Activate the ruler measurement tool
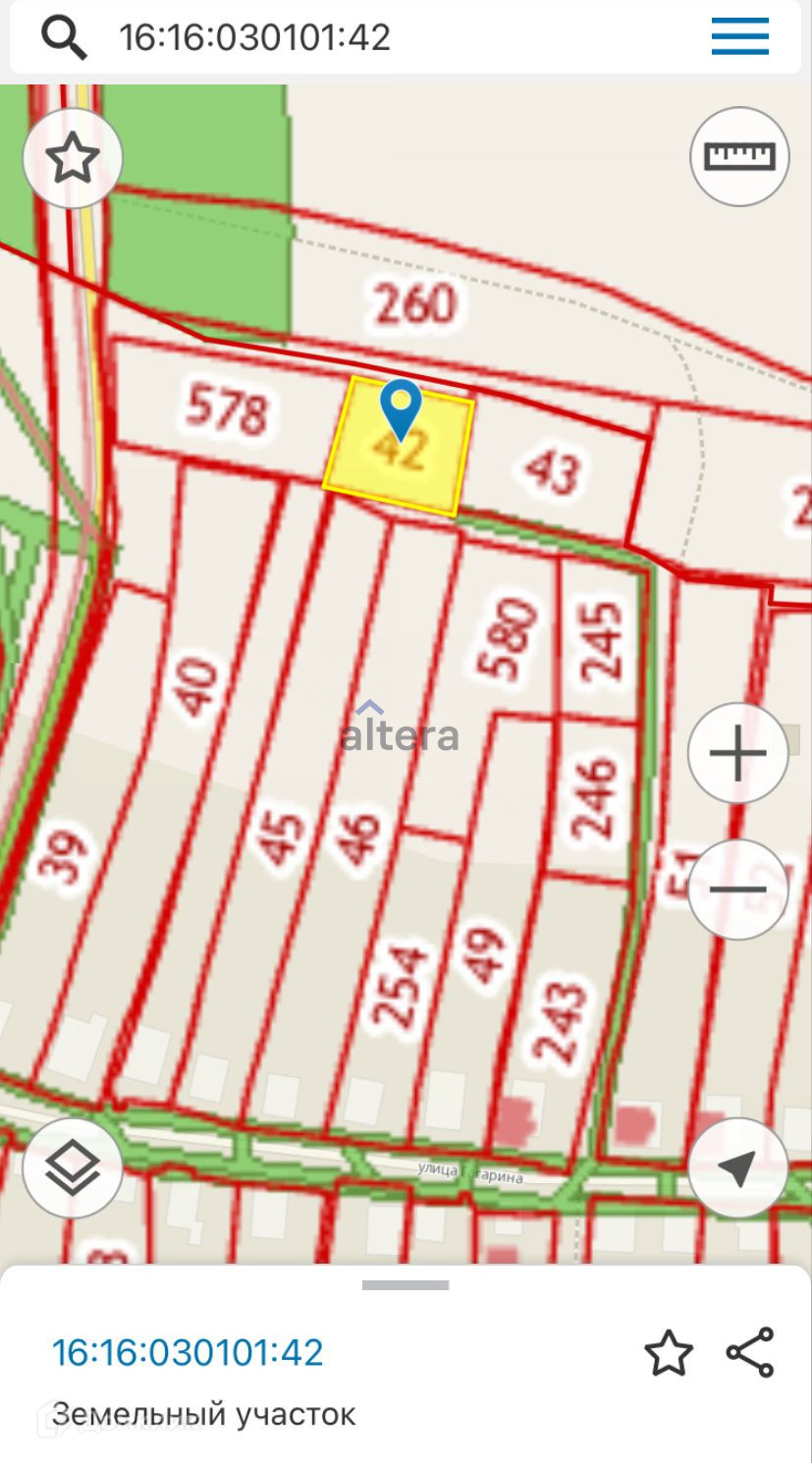The width and height of the screenshot is (812, 1463). click(x=740, y=156)
